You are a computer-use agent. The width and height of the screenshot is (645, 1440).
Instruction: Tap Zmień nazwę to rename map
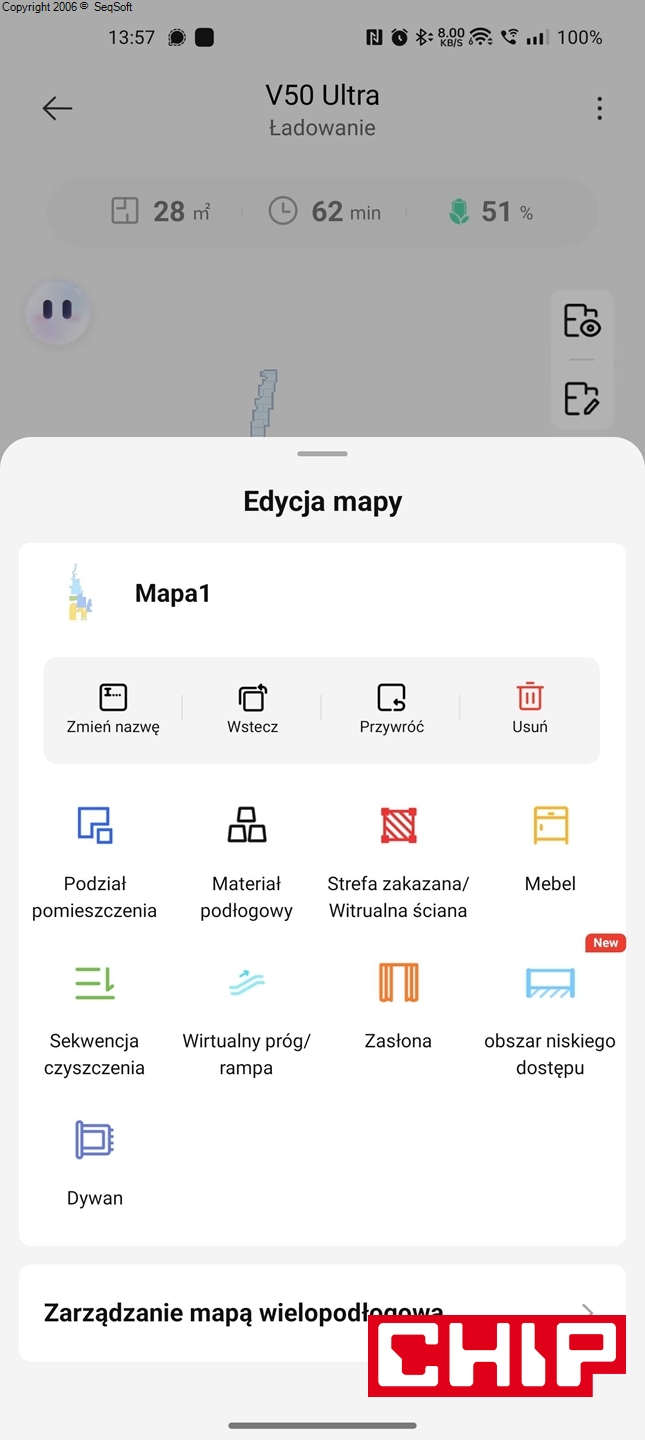click(x=113, y=709)
